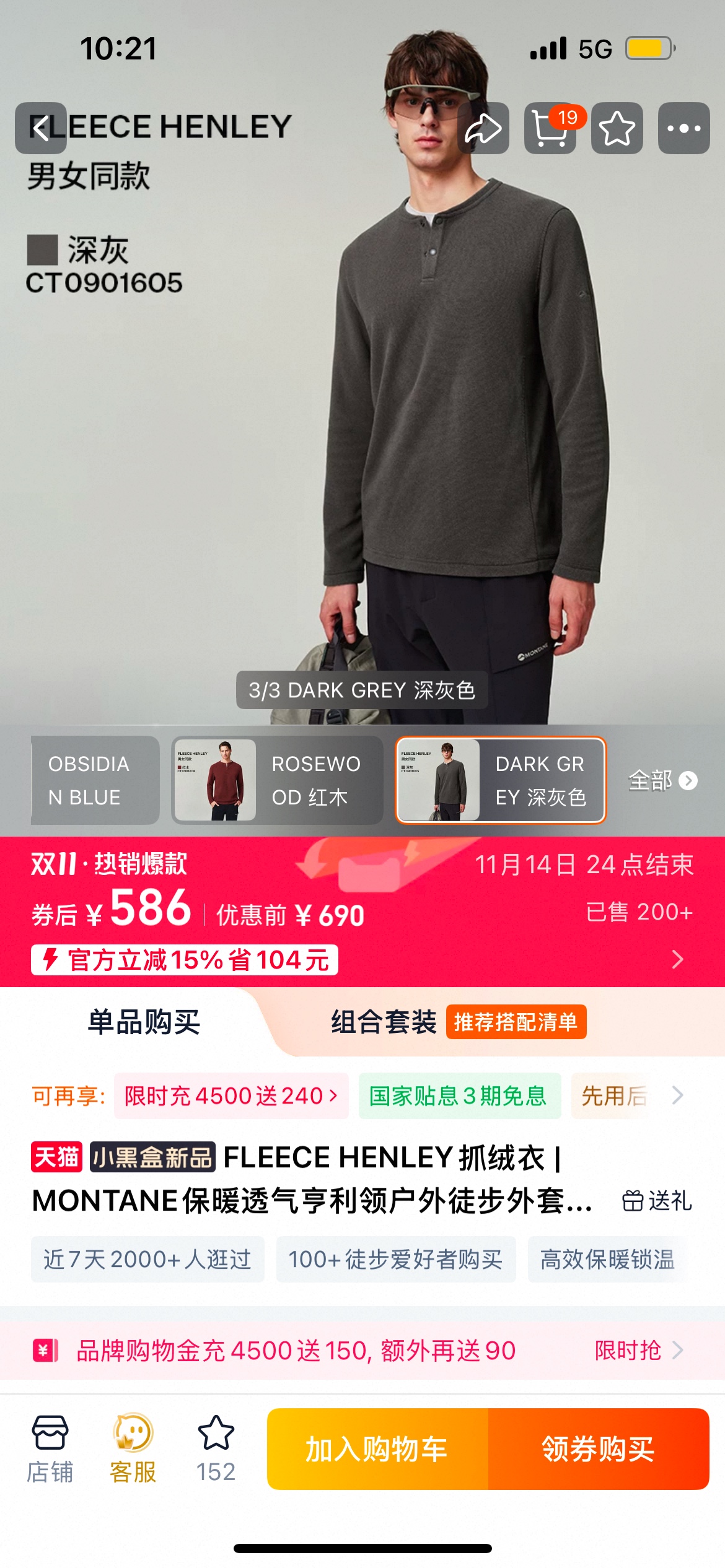Add this product to favorites via top star
725x1568 pixels.
[617, 128]
